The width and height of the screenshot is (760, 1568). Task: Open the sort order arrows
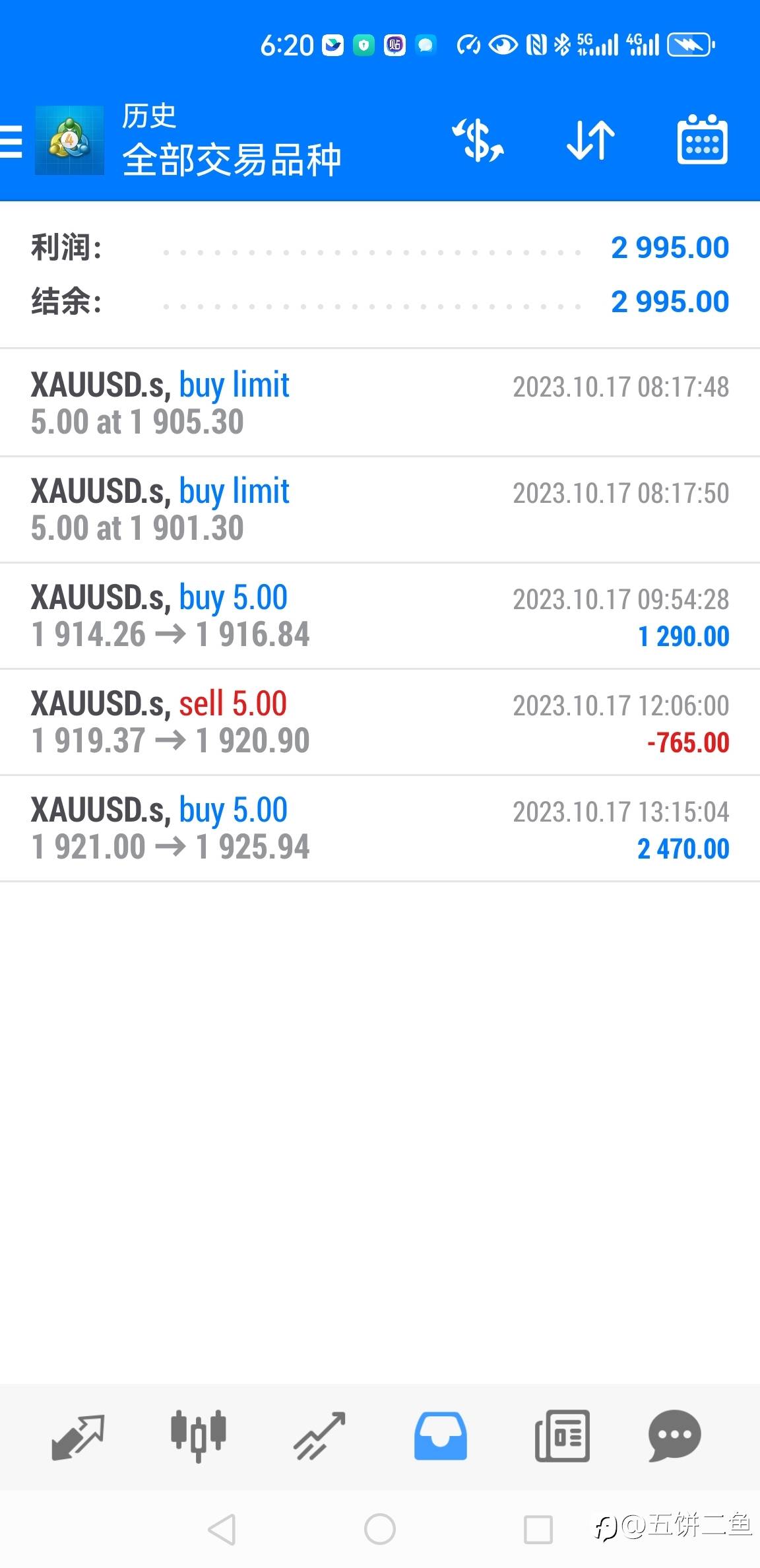coord(590,140)
